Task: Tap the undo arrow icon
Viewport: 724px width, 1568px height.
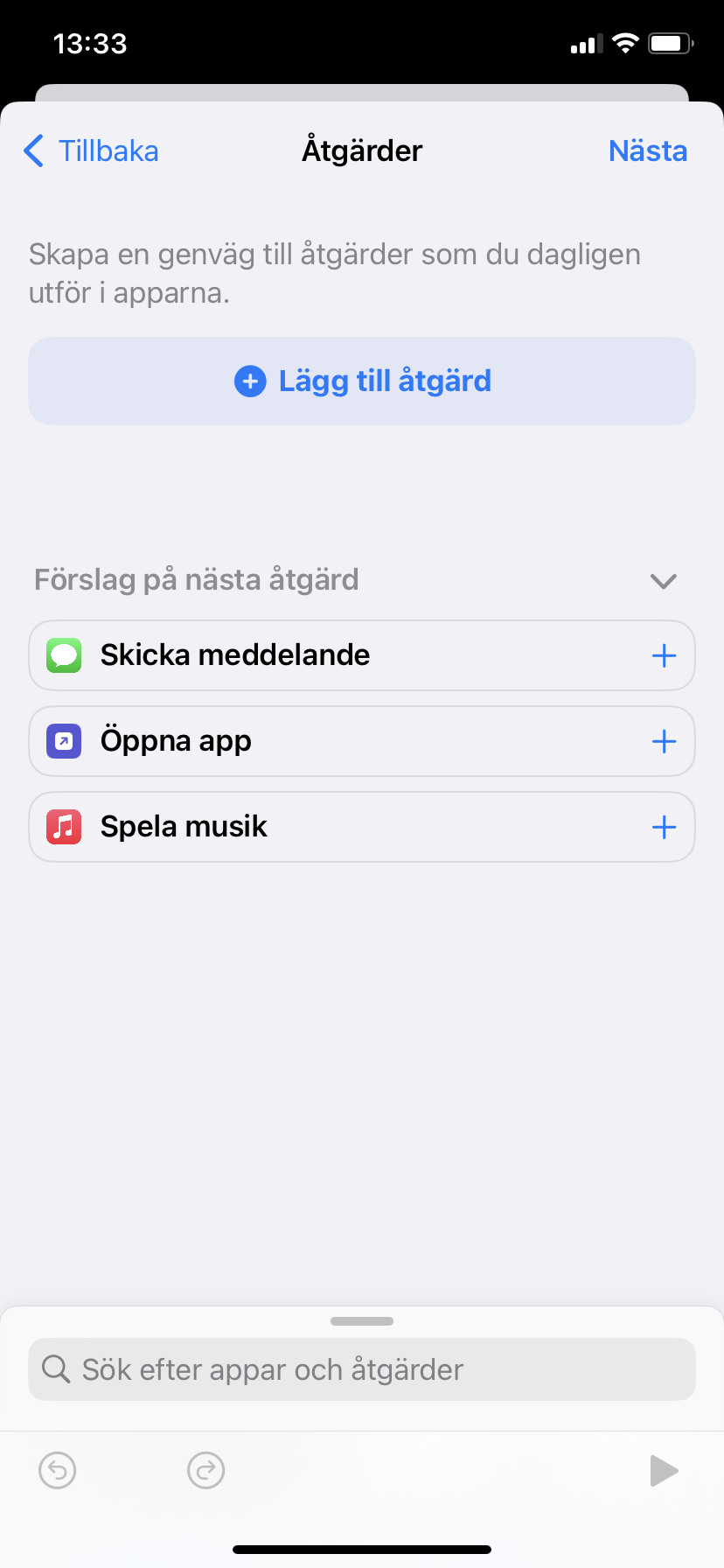Action: [x=58, y=1470]
